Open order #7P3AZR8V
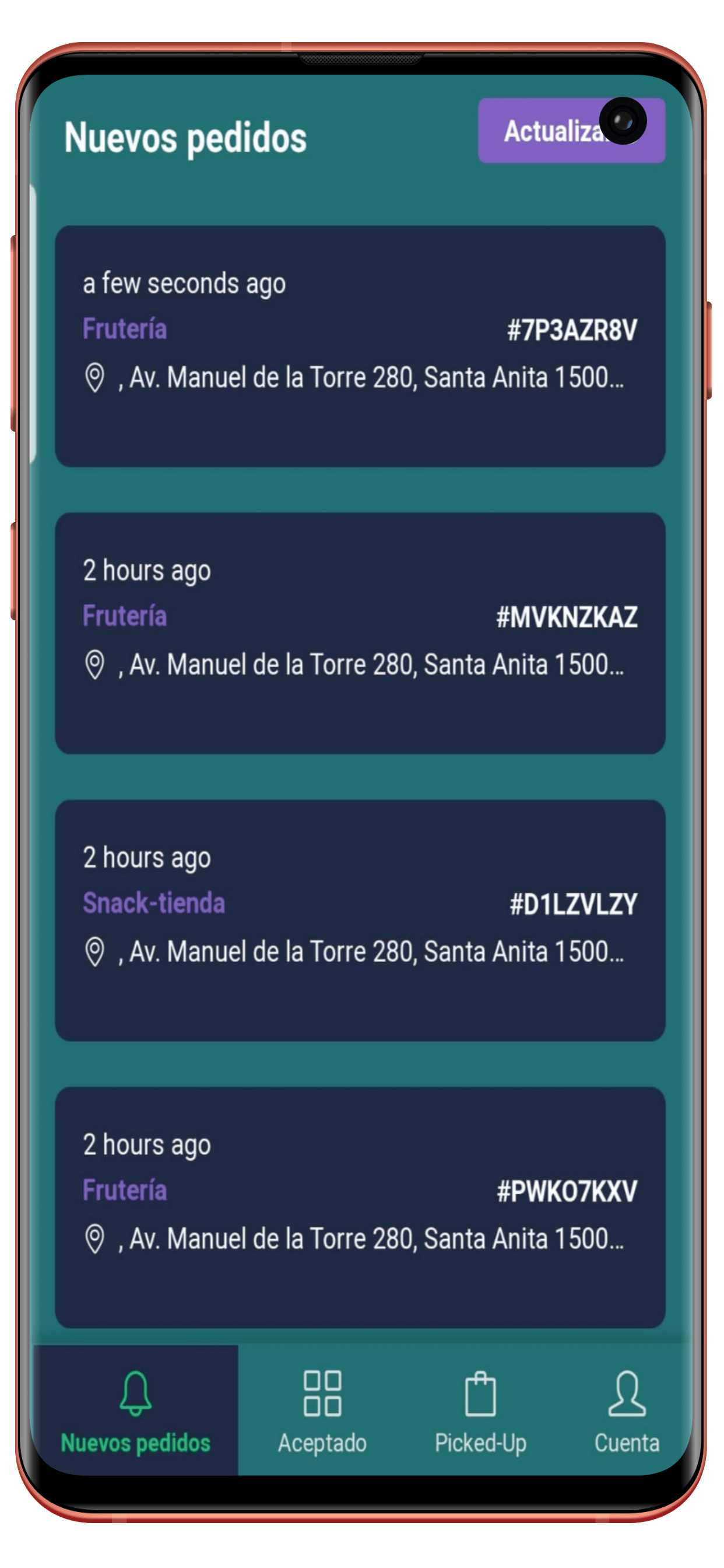This screenshot has height=1568, width=724. pos(360,346)
